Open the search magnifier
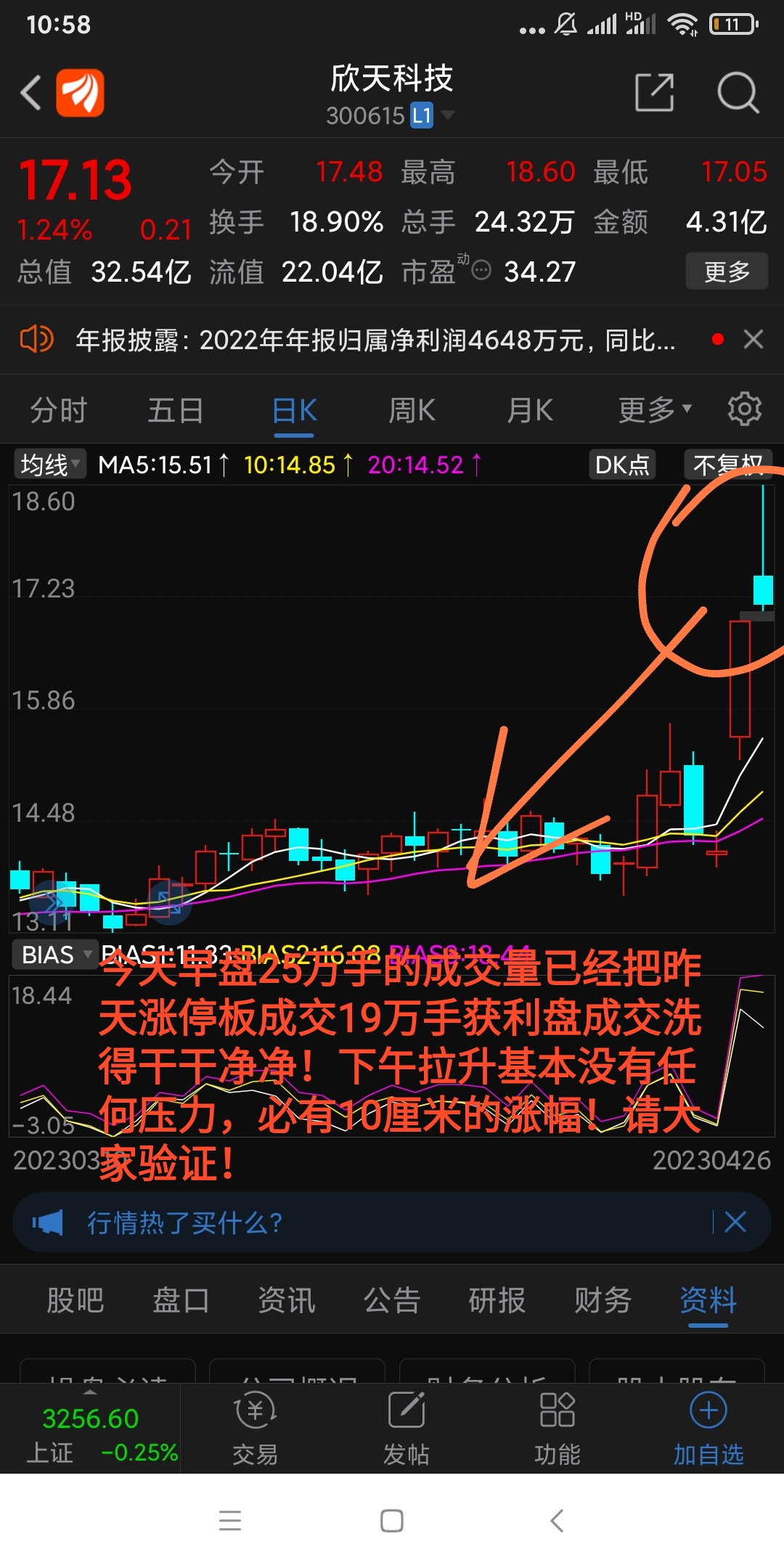The width and height of the screenshot is (784, 1568). pyautogui.click(x=738, y=92)
